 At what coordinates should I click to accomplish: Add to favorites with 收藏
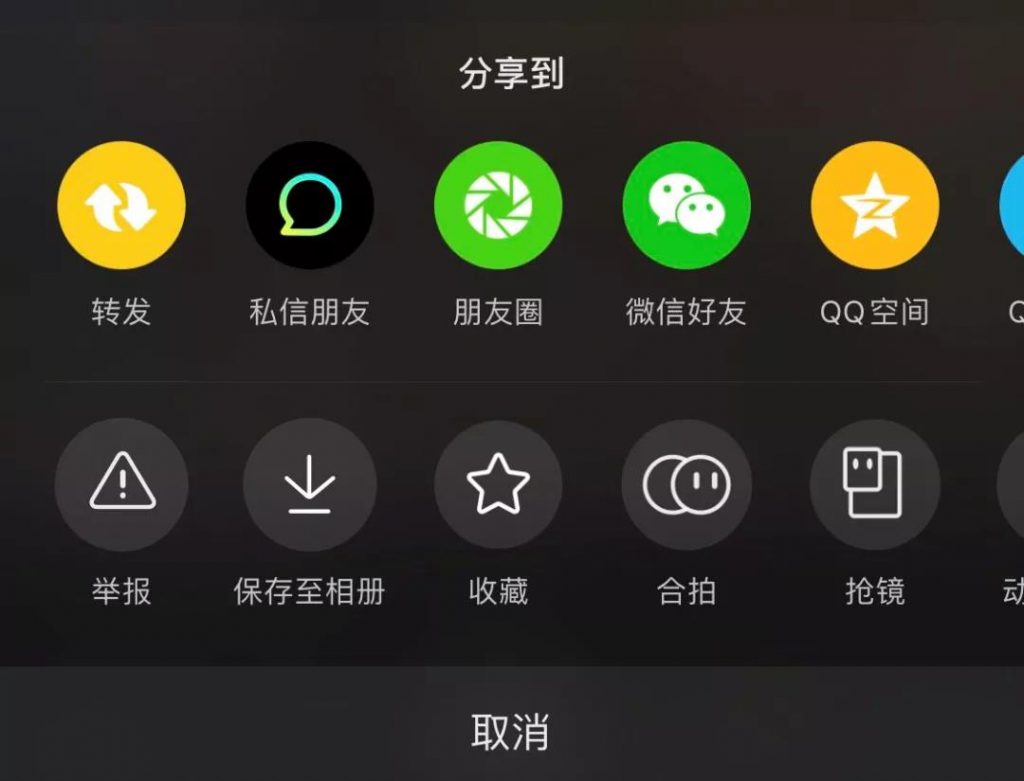[x=498, y=484]
